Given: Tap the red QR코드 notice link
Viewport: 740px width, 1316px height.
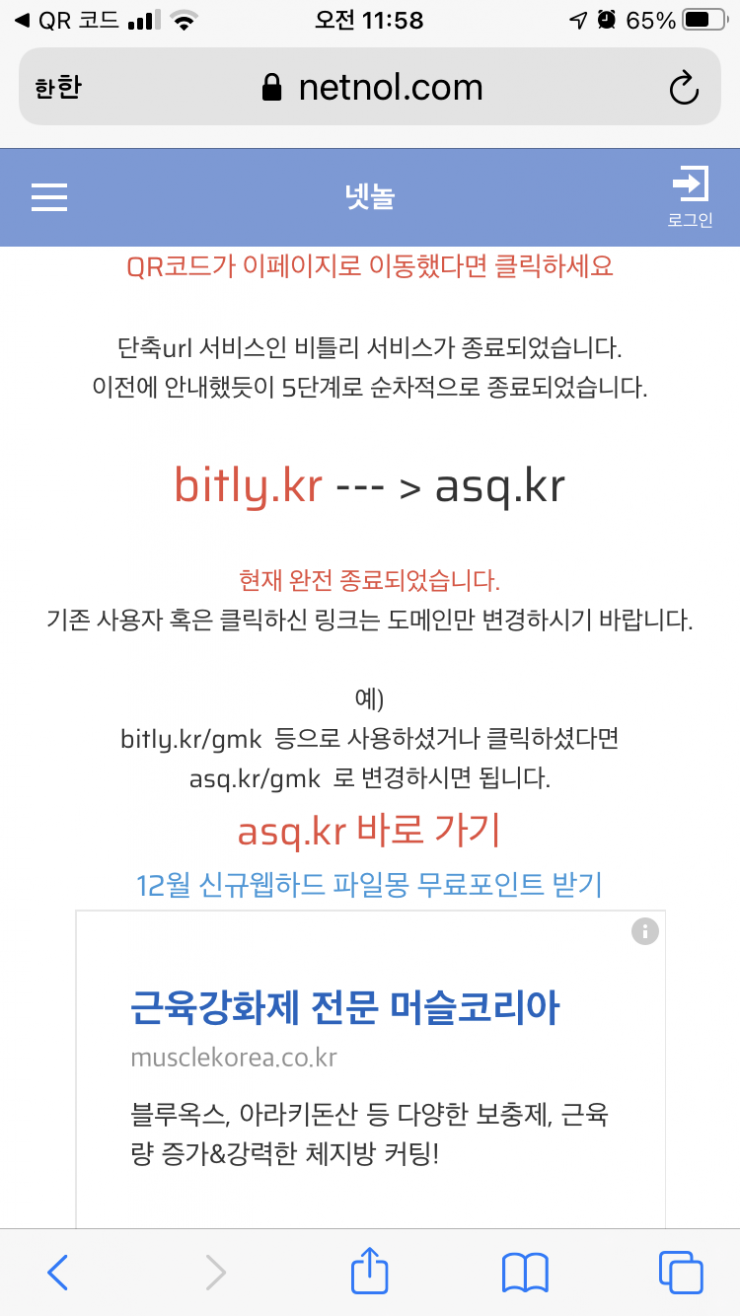Looking at the screenshot, I should click(369, 267).
